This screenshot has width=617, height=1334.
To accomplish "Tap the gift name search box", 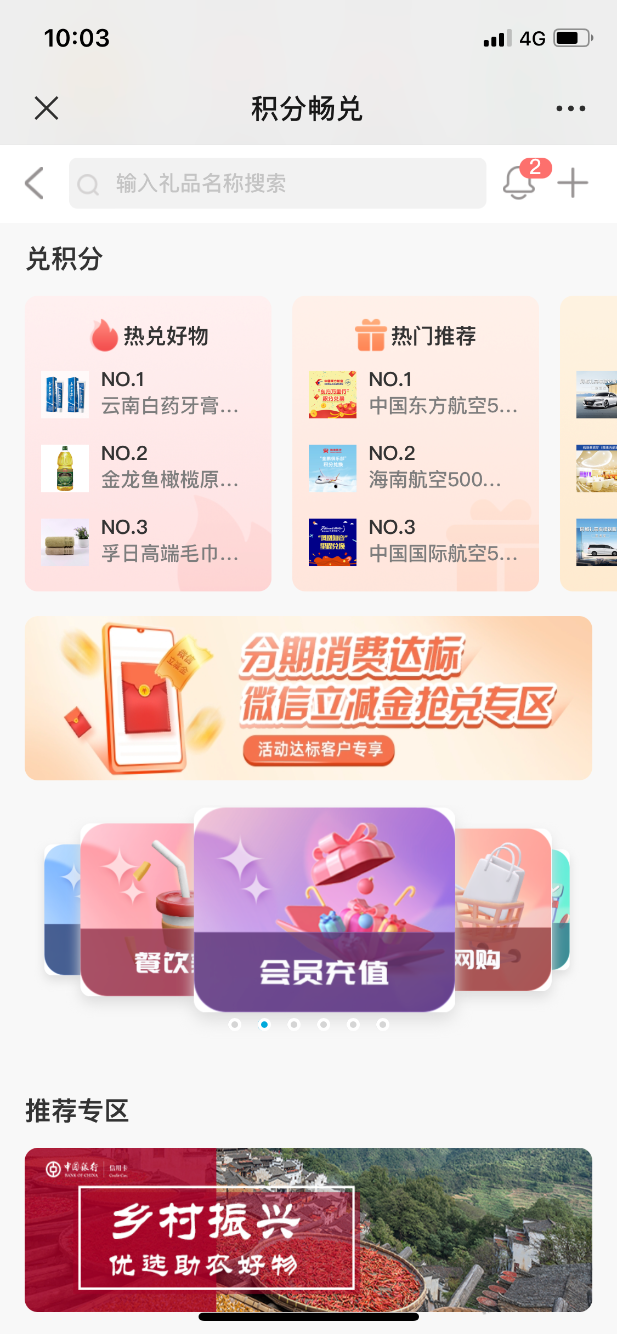I will click(x=277, y=184).
